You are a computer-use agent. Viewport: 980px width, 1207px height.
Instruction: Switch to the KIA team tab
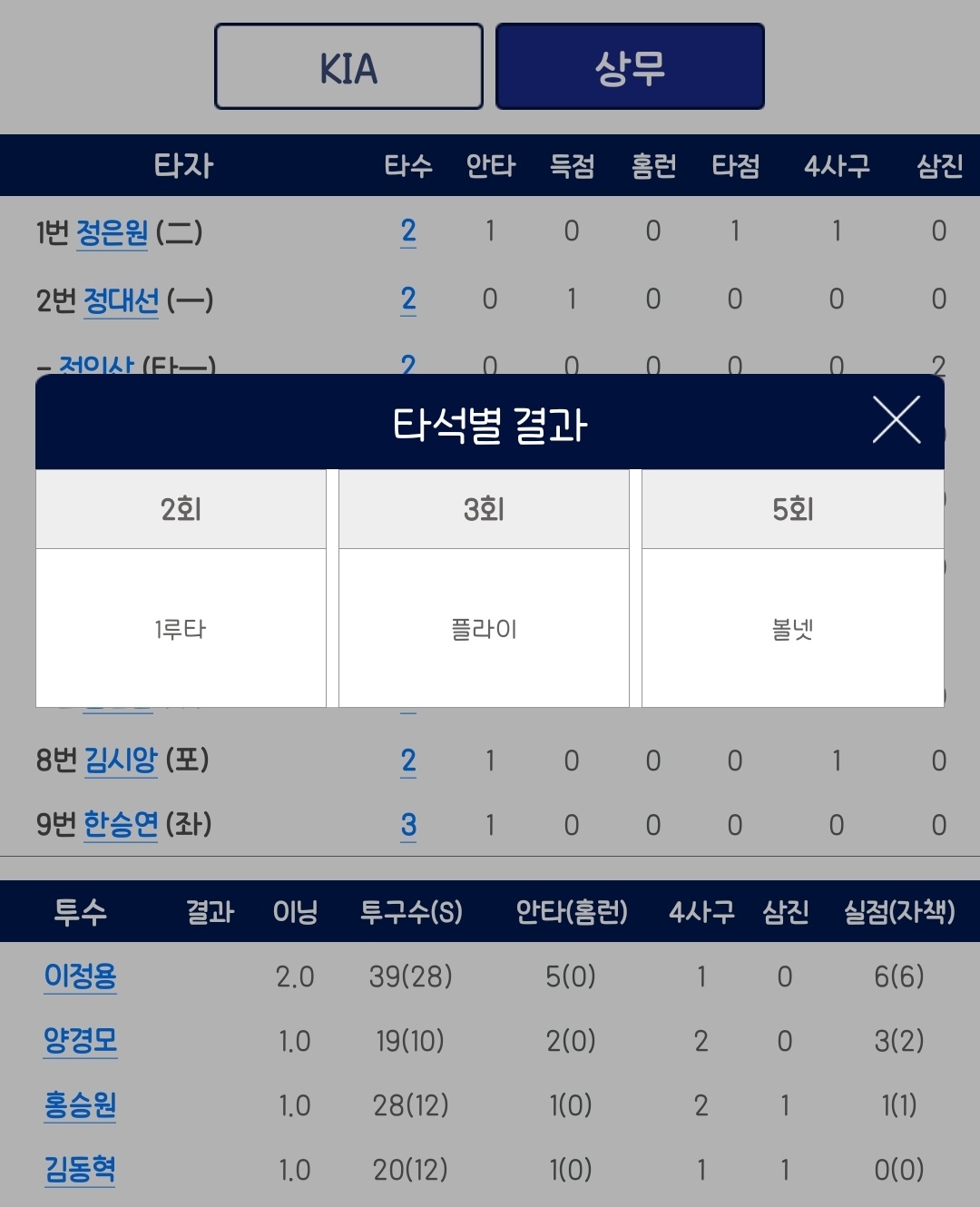(x=348, y=67)
